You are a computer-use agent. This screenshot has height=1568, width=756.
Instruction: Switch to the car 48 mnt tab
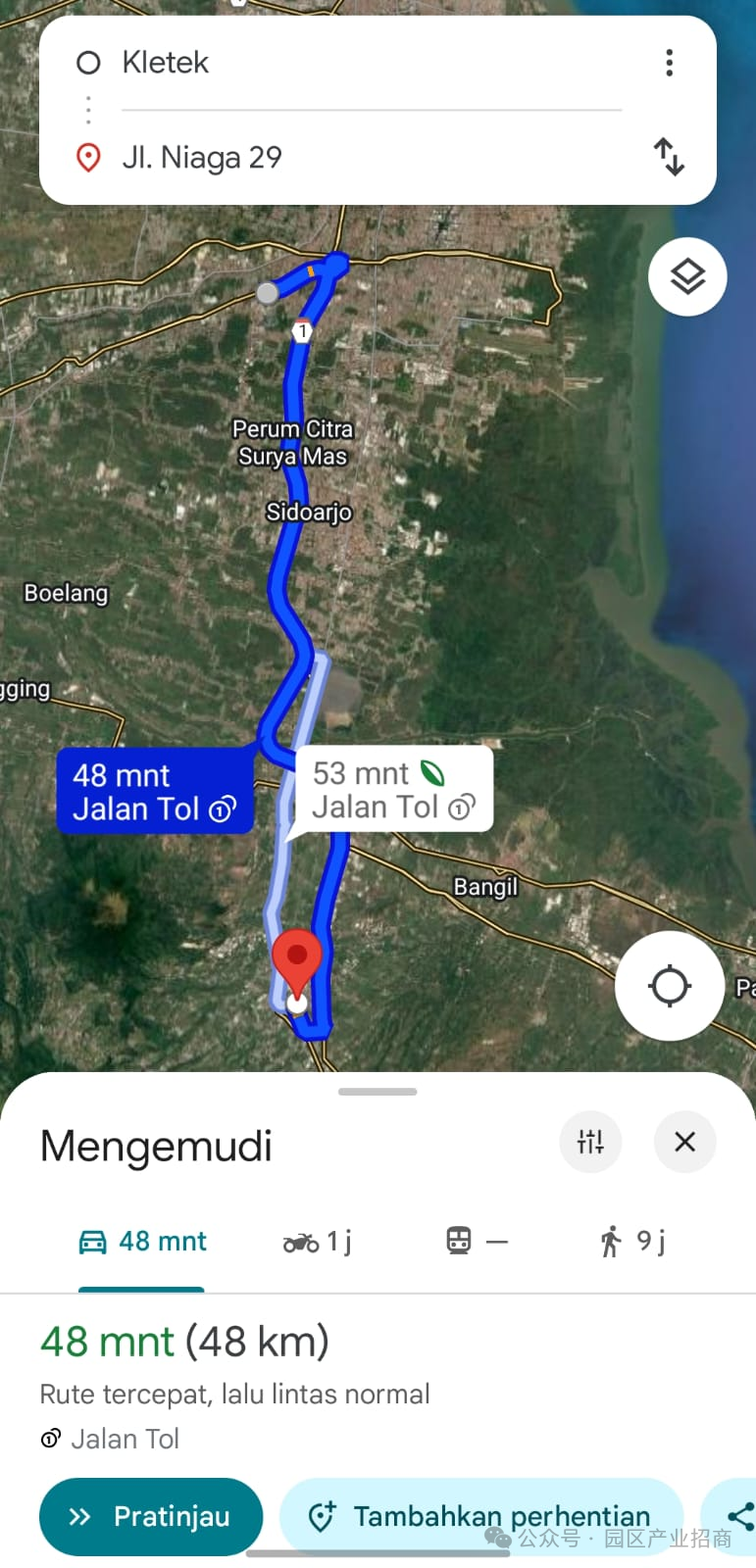coord(142,1242)
